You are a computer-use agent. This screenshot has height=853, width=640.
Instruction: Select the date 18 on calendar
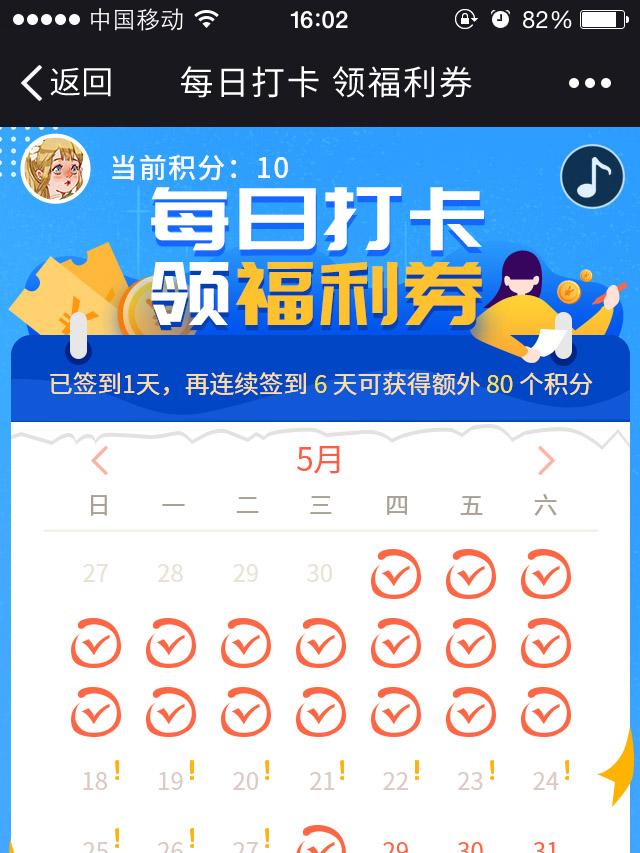coord(96,780)
